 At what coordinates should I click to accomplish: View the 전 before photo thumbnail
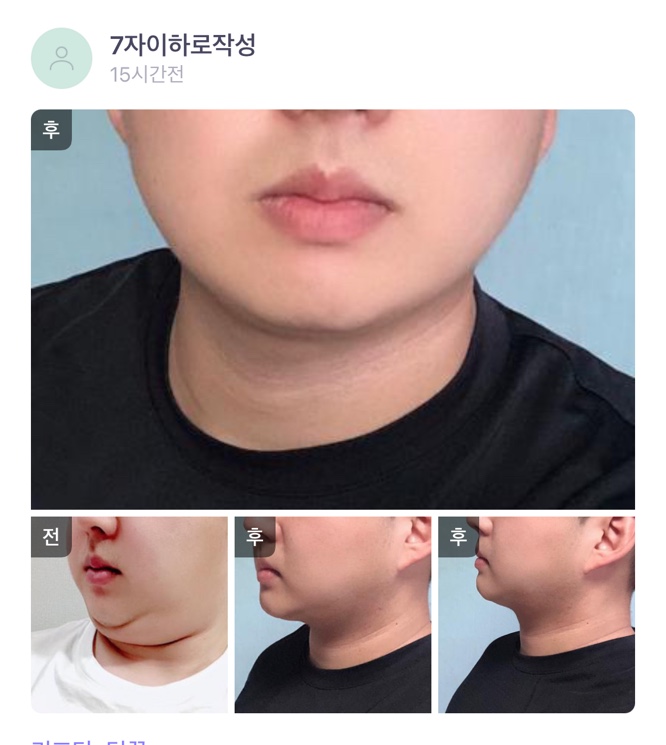click(x=129, y=614)
